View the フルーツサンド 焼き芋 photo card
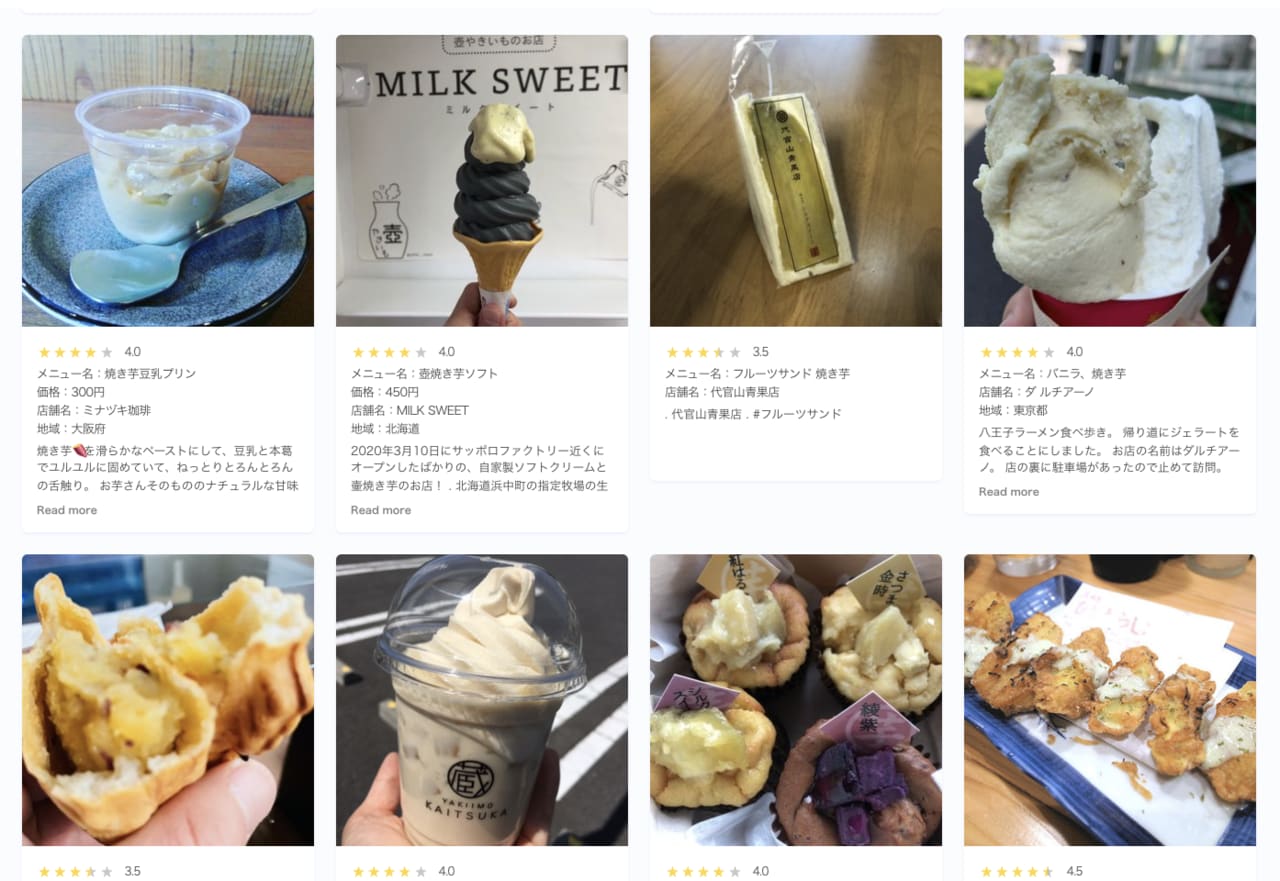1280x881 pixels. pos(796,181)
